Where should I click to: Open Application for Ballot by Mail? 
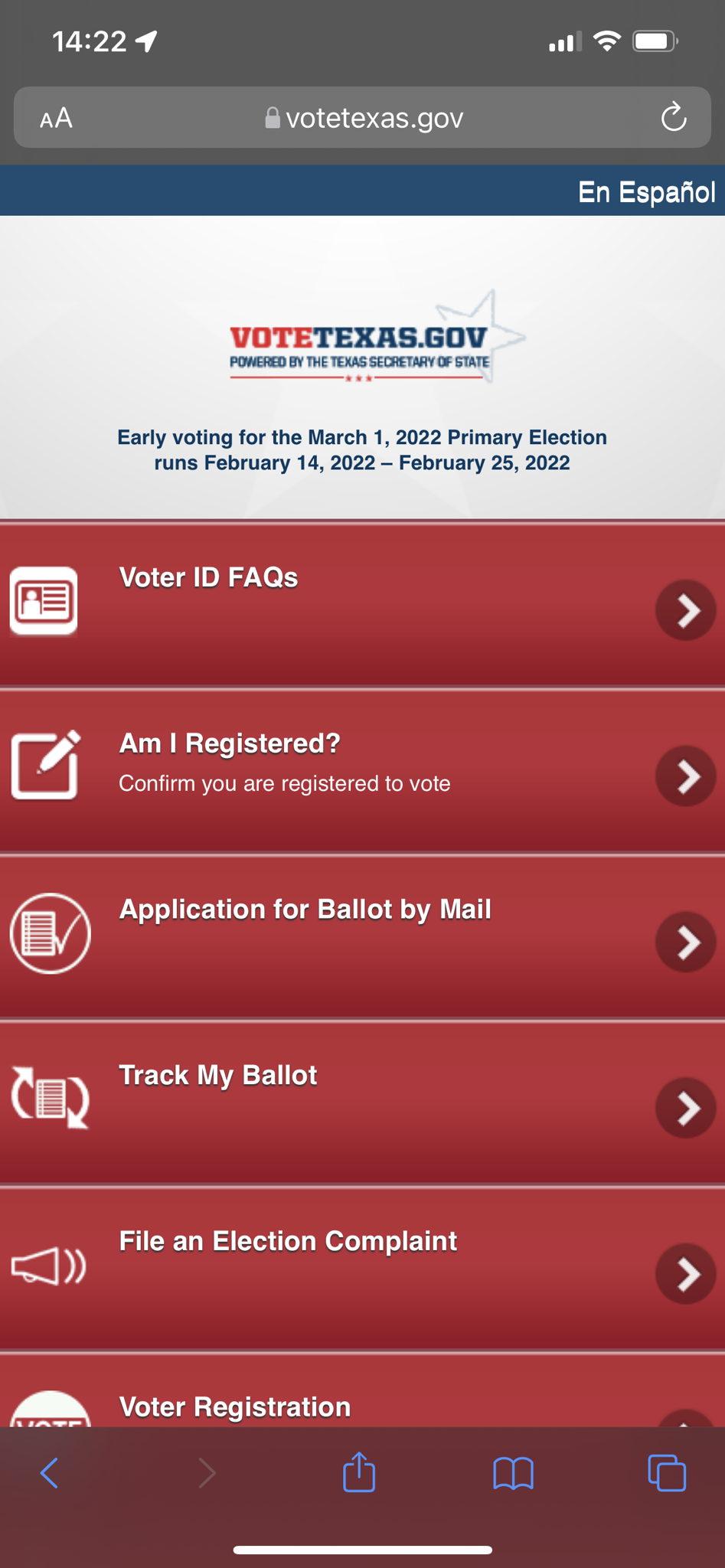362,936
